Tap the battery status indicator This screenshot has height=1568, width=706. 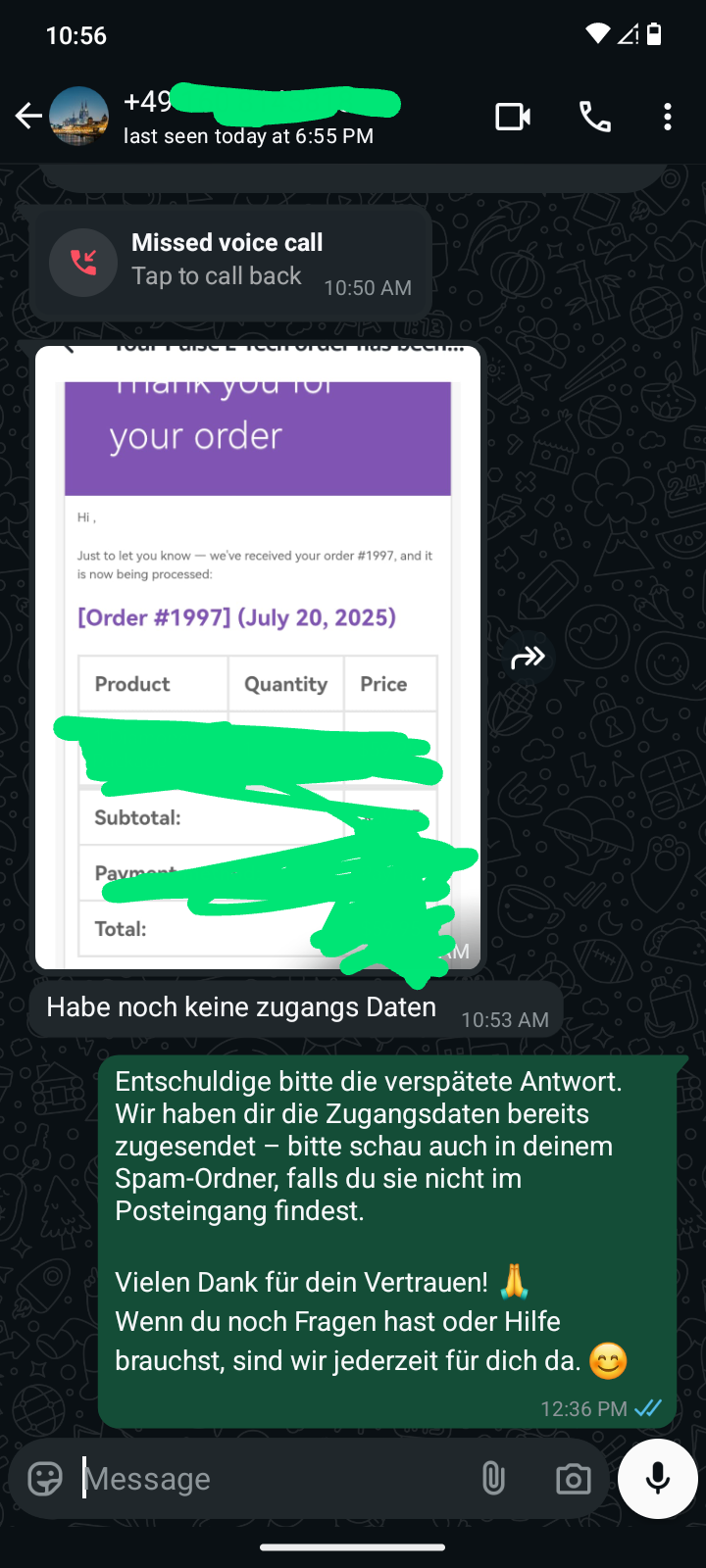655,35
